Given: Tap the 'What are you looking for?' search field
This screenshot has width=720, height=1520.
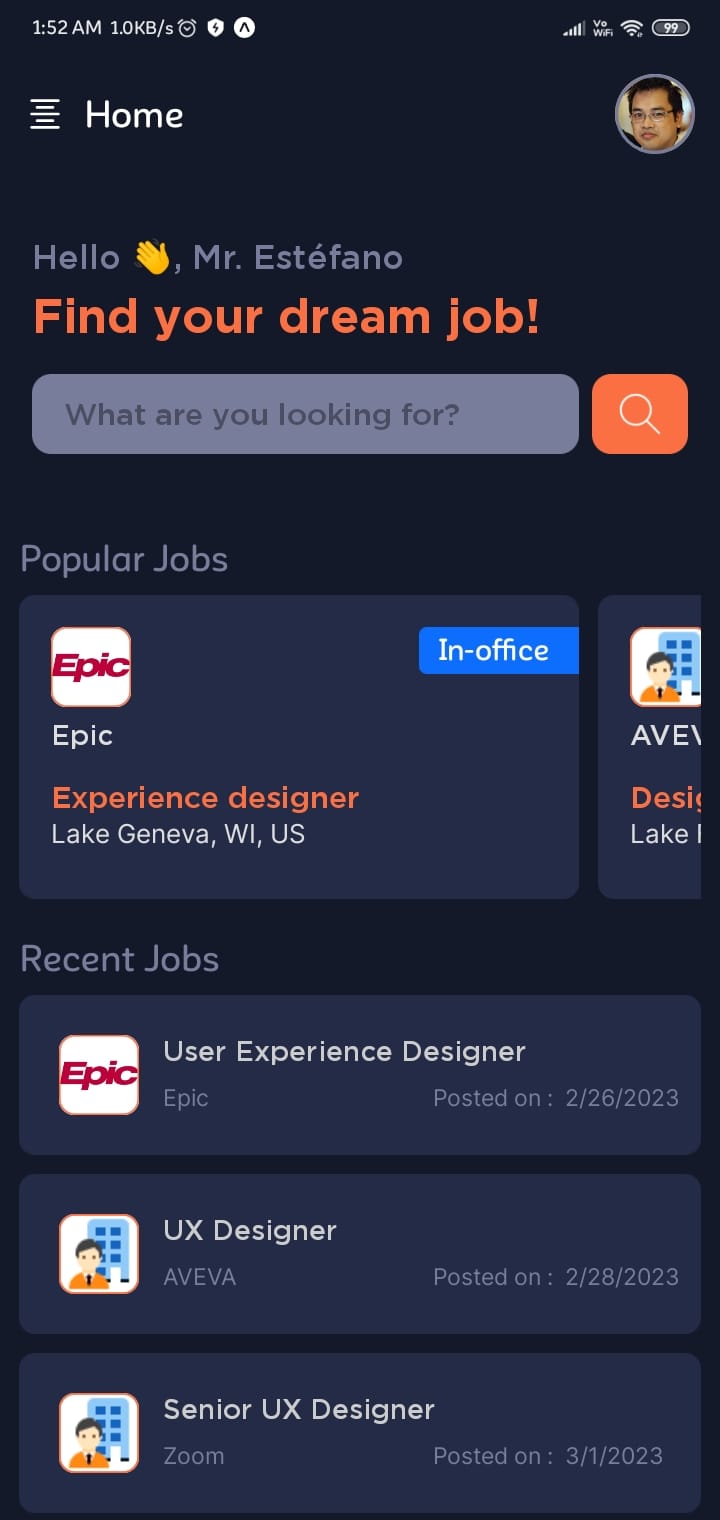Looking at the screenshot, I should (305, 414).
